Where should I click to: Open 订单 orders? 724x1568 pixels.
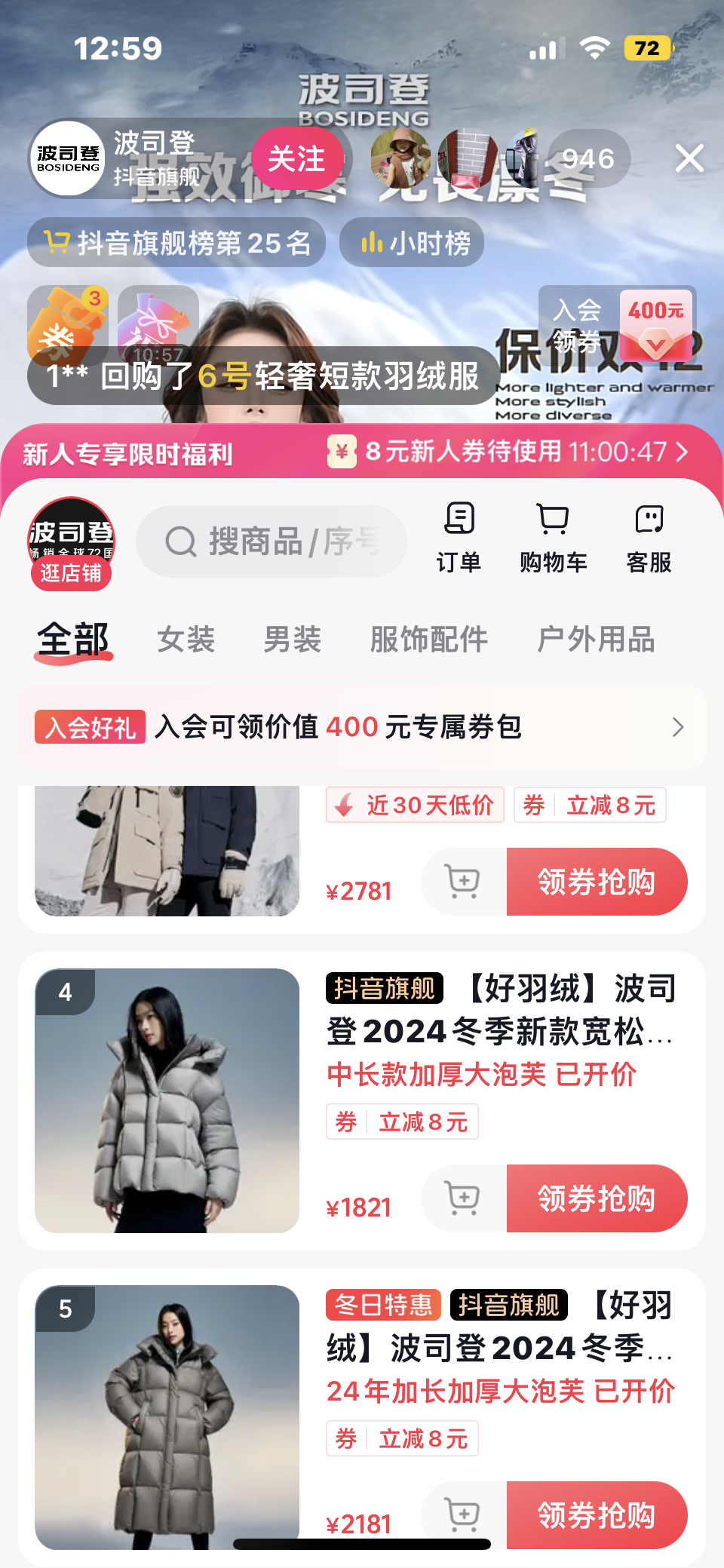[459, 537]
